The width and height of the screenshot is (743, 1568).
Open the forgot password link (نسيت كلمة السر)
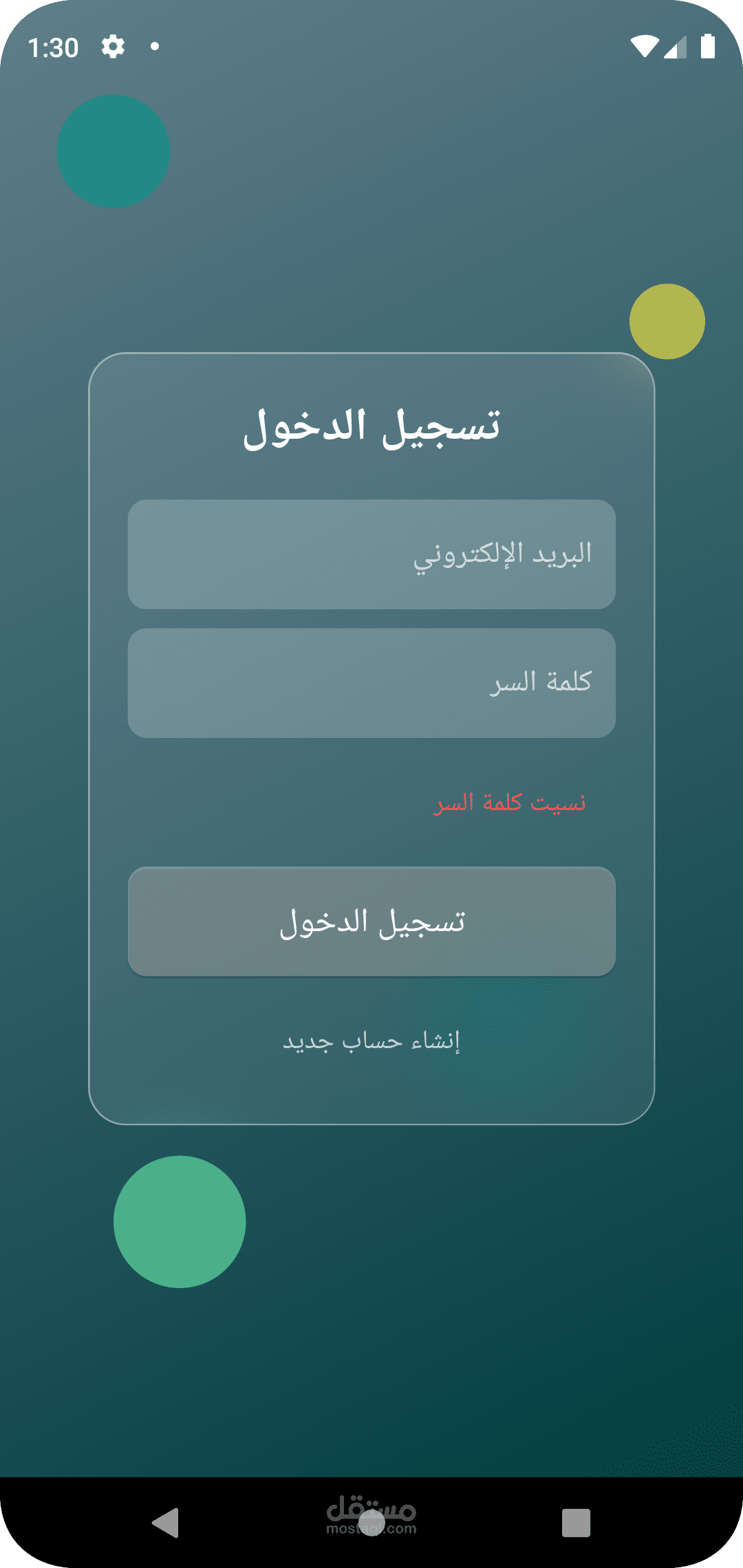coord(510,803)
